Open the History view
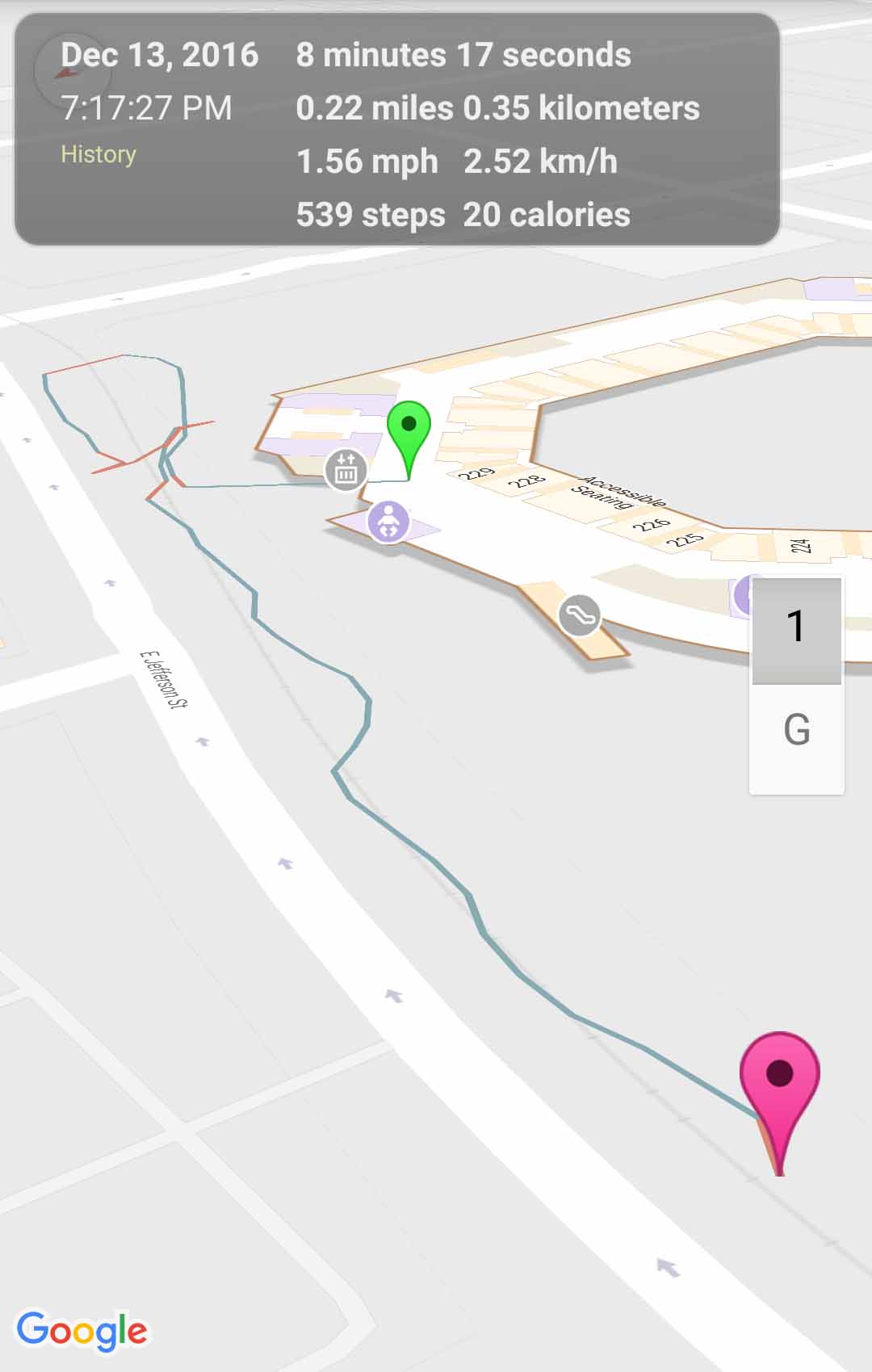This screenshot has height=1372, width=872. [x=99, y=153]
